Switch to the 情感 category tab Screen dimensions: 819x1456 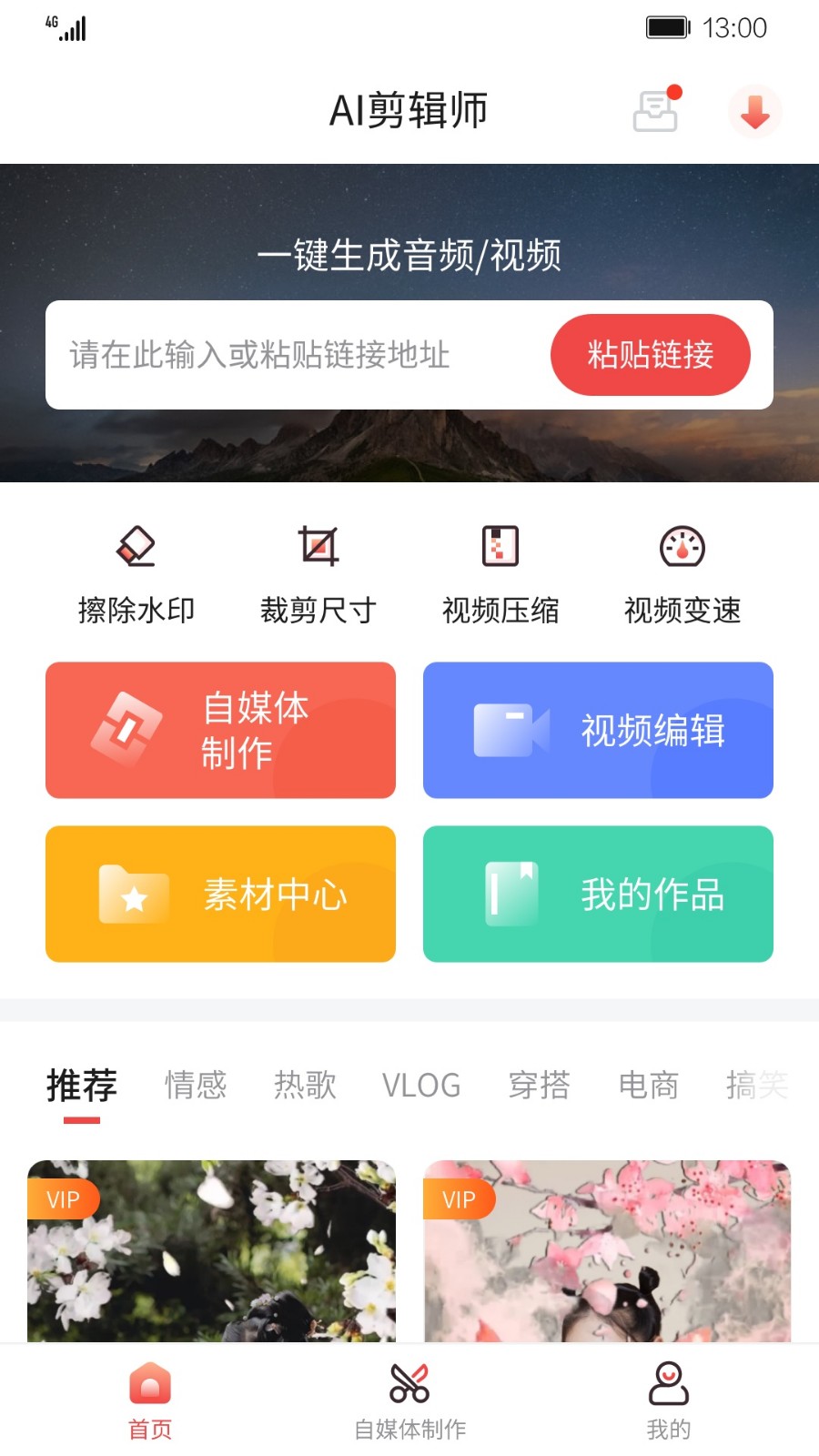coord(196,1085)
